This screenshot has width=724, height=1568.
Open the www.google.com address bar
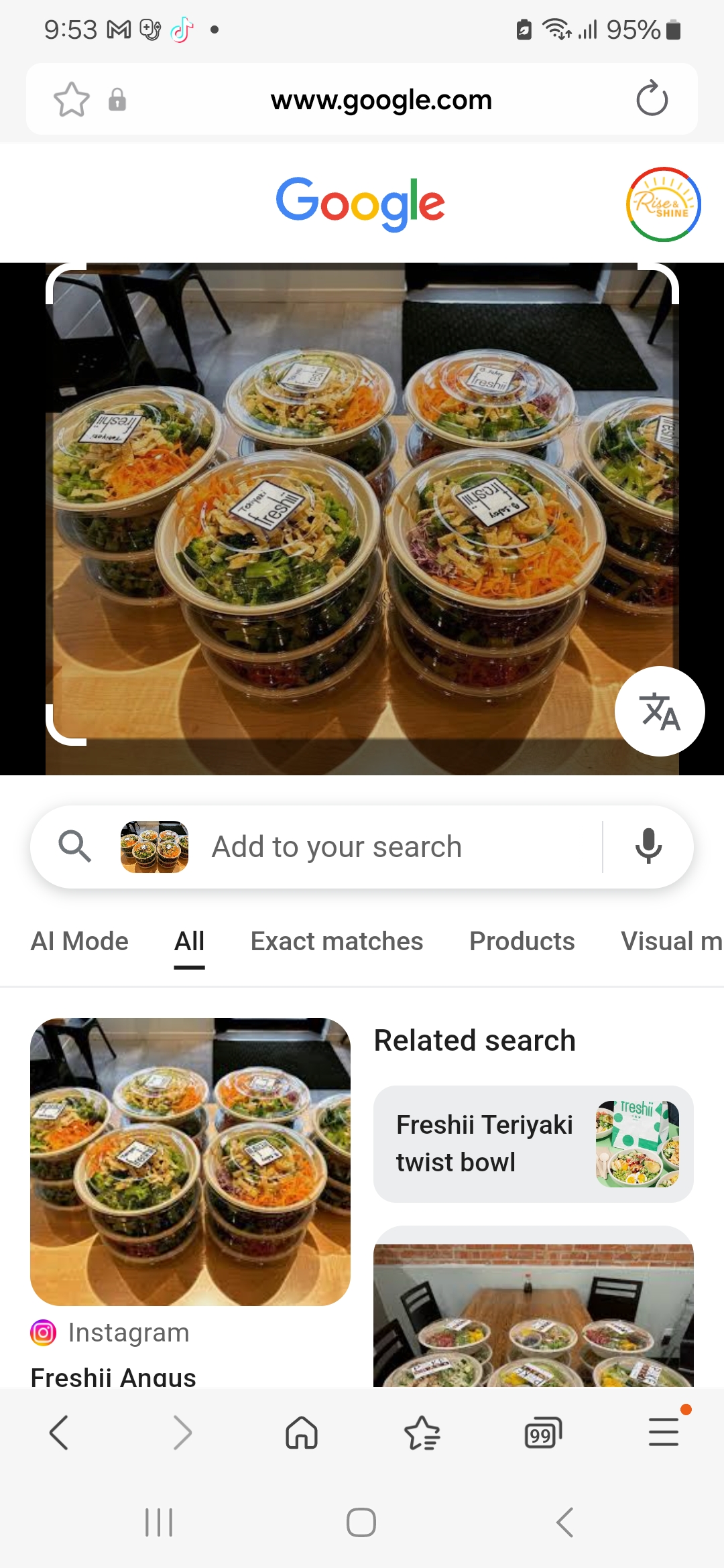coord(381,100)
